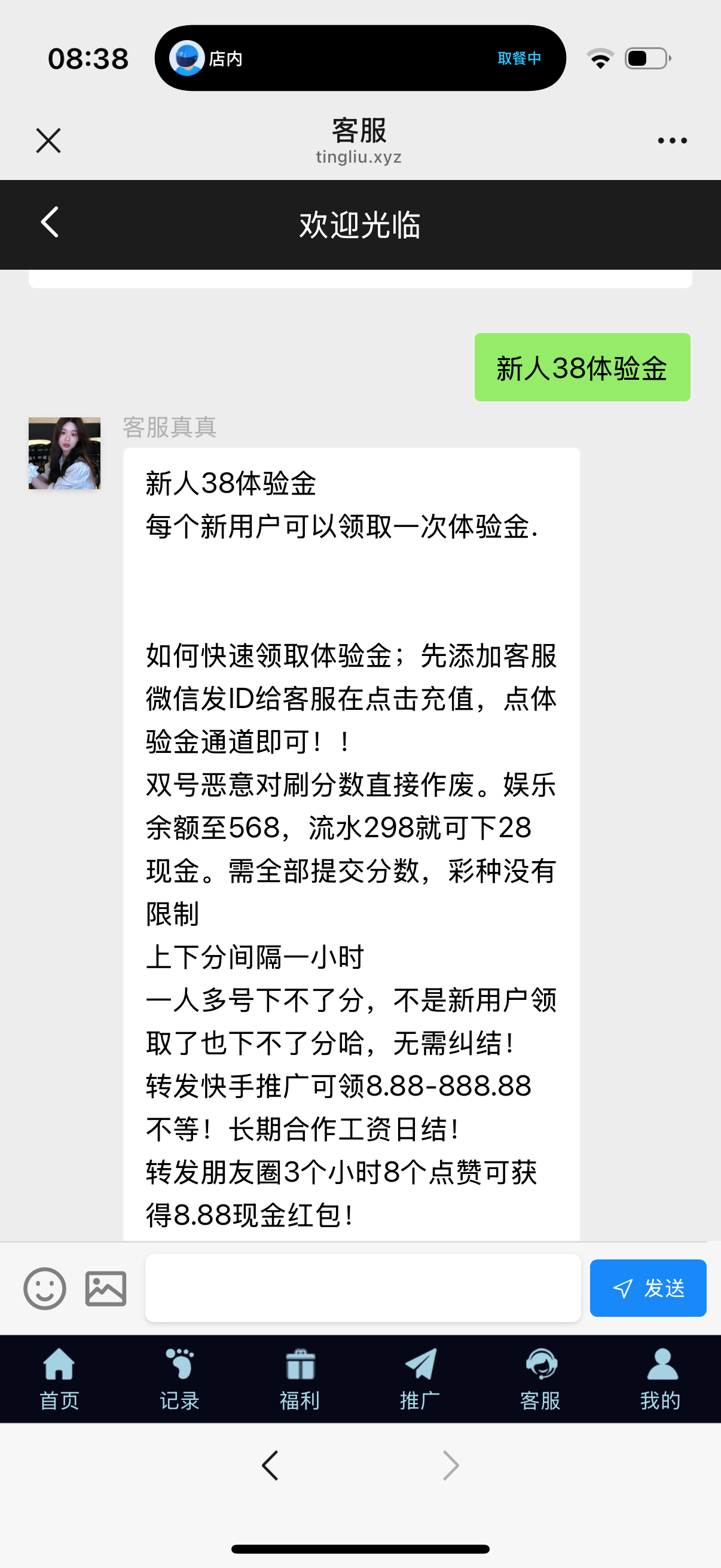Close the 客服 webview page

point(48,141)
